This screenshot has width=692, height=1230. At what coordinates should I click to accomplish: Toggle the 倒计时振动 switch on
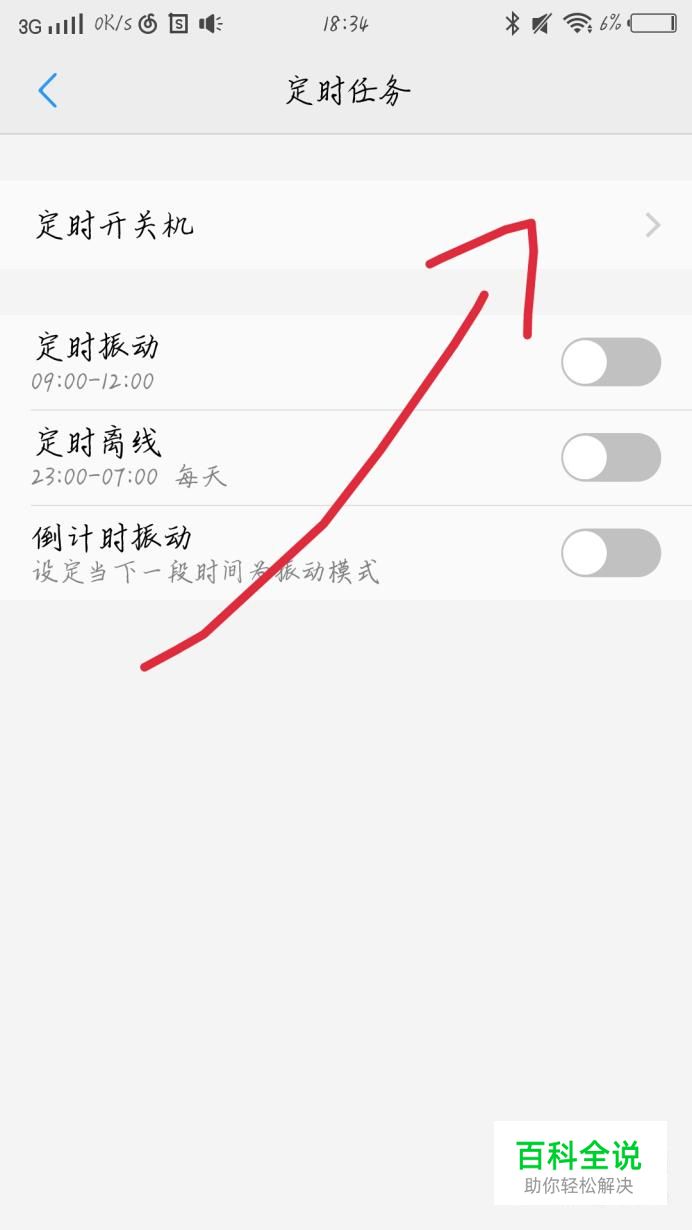(x=611, y=552)
